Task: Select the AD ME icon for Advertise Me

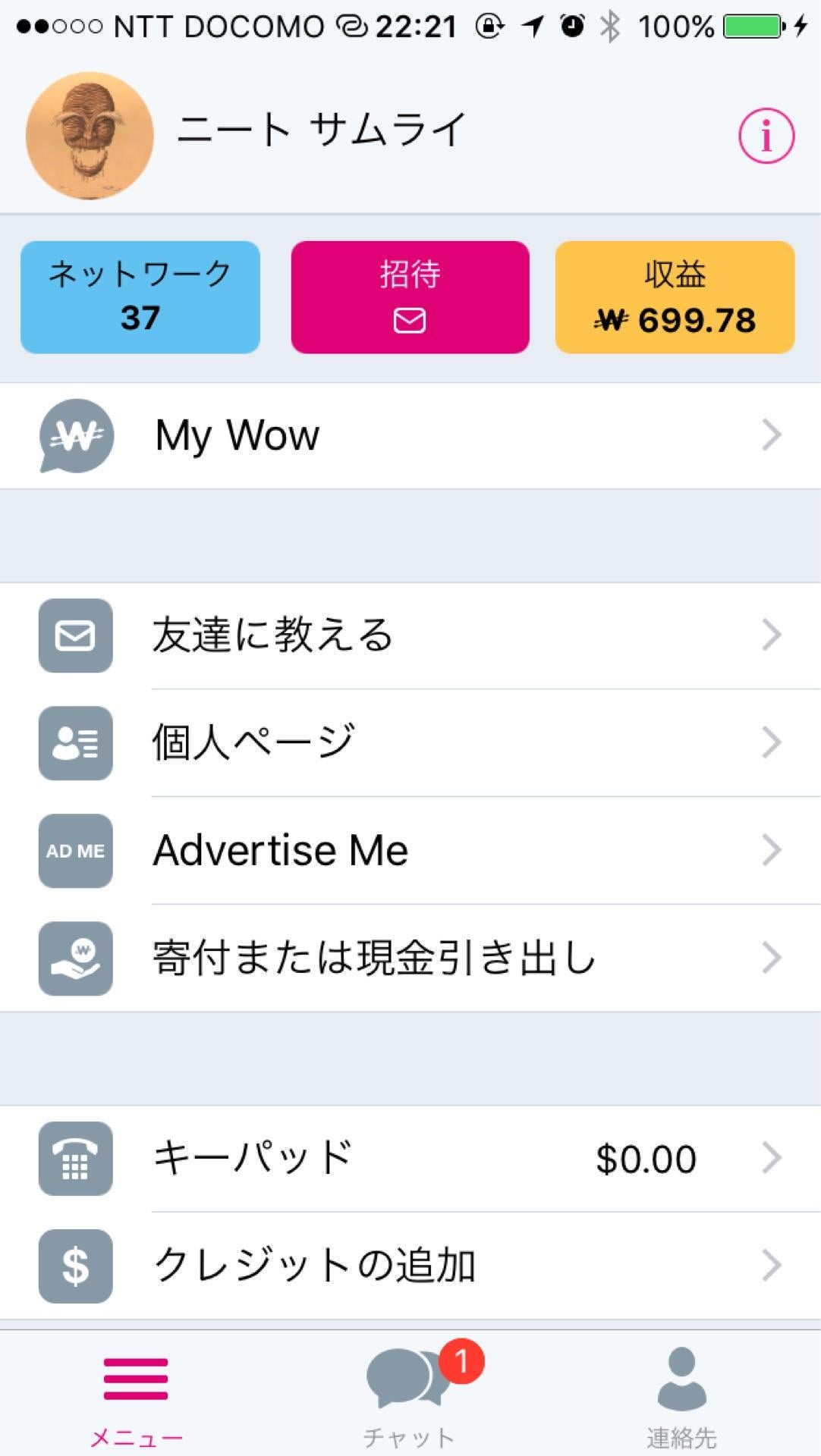Action: pyautogui.click(x=75, y=851)
